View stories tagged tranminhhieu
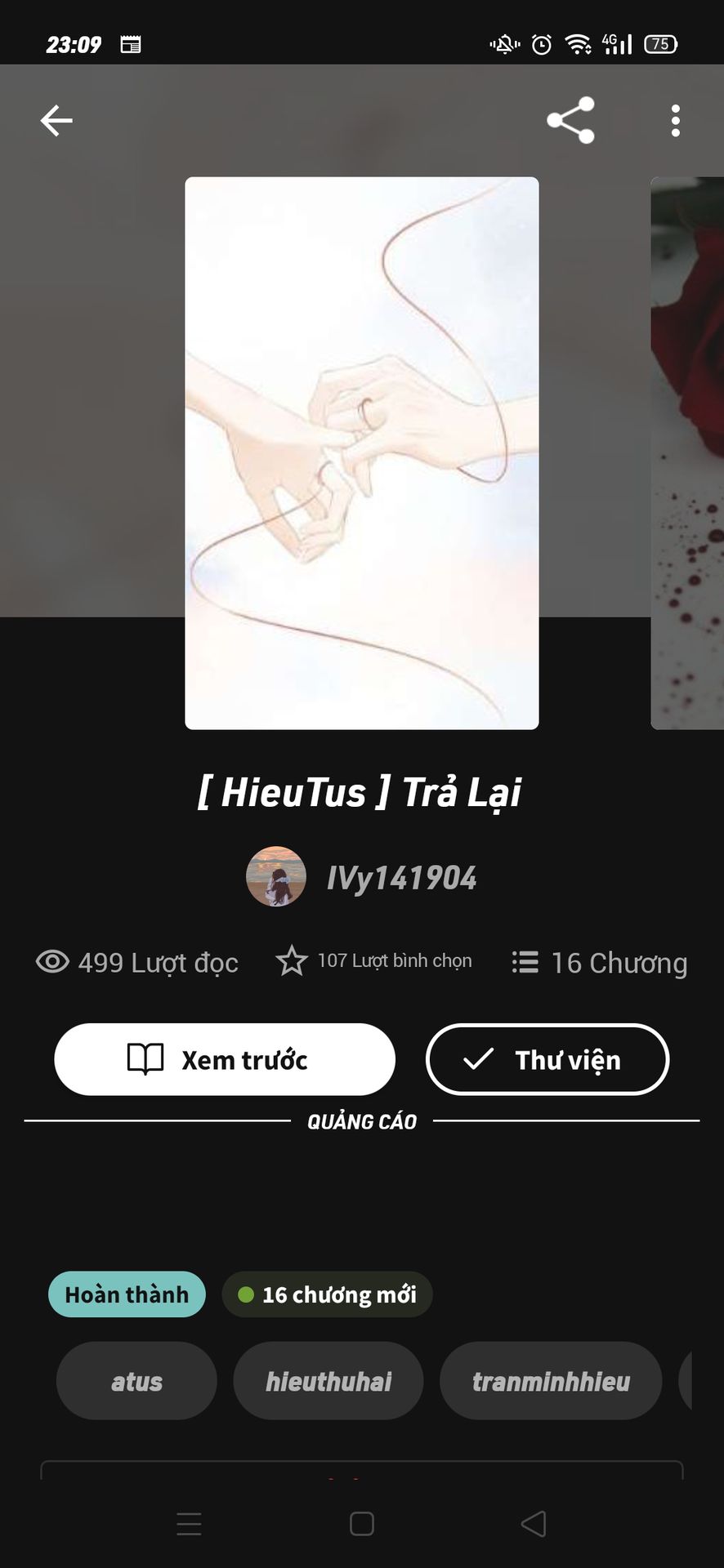Image resolution: width=724 pixels, height=1568 pixels. coord(551,1381)
